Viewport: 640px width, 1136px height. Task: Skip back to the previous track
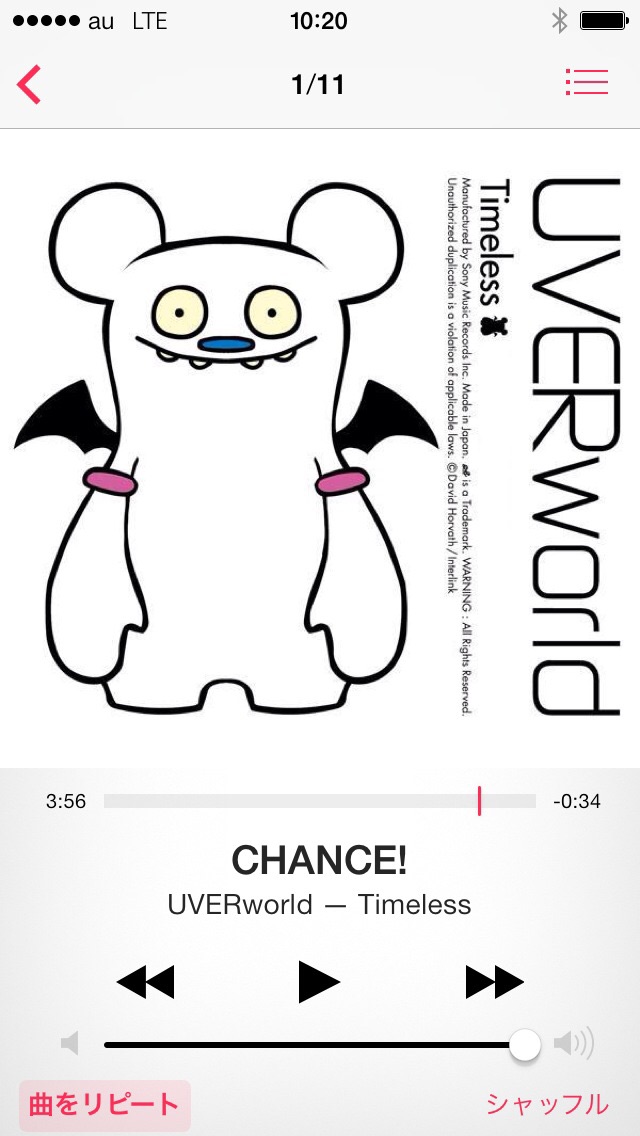[145, 982]
